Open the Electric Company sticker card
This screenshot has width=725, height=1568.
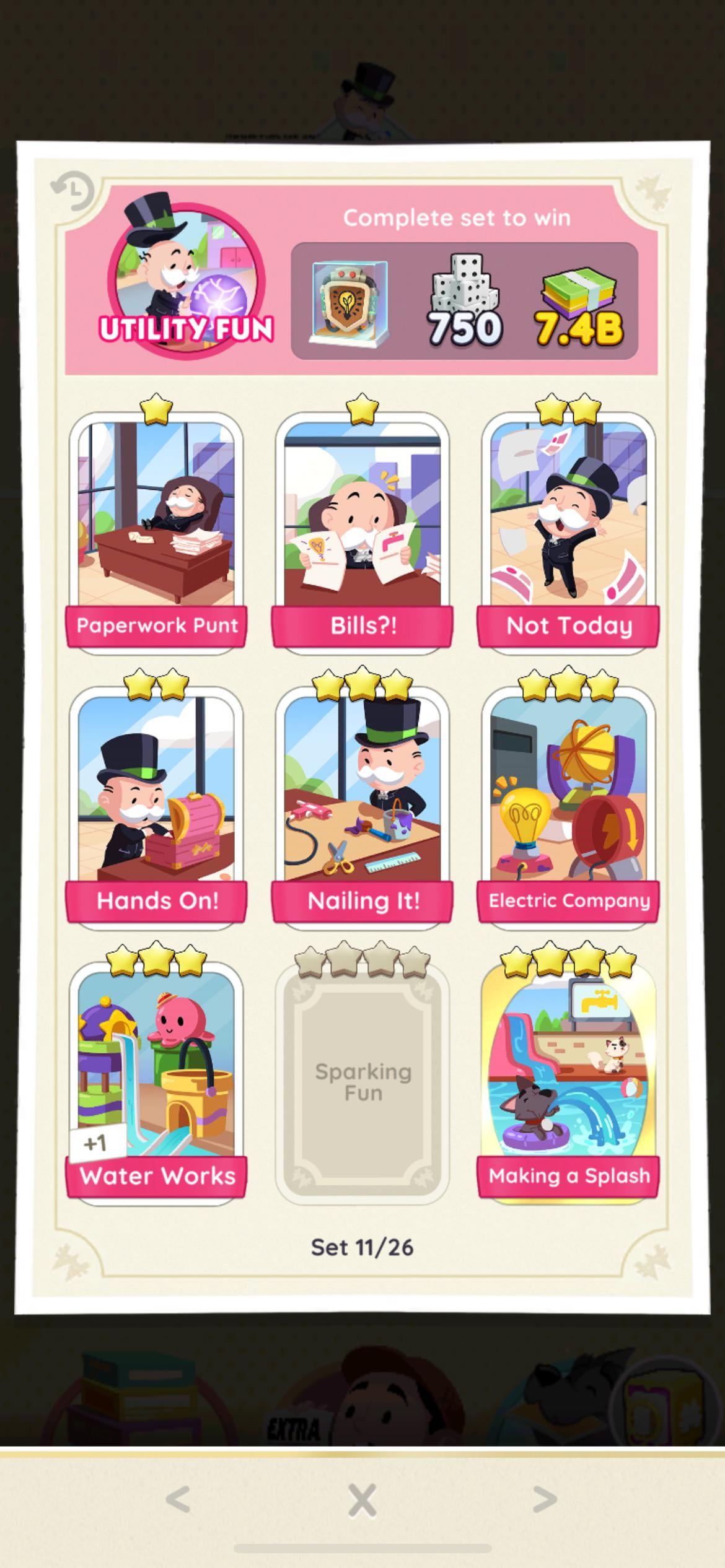[568, 802]
